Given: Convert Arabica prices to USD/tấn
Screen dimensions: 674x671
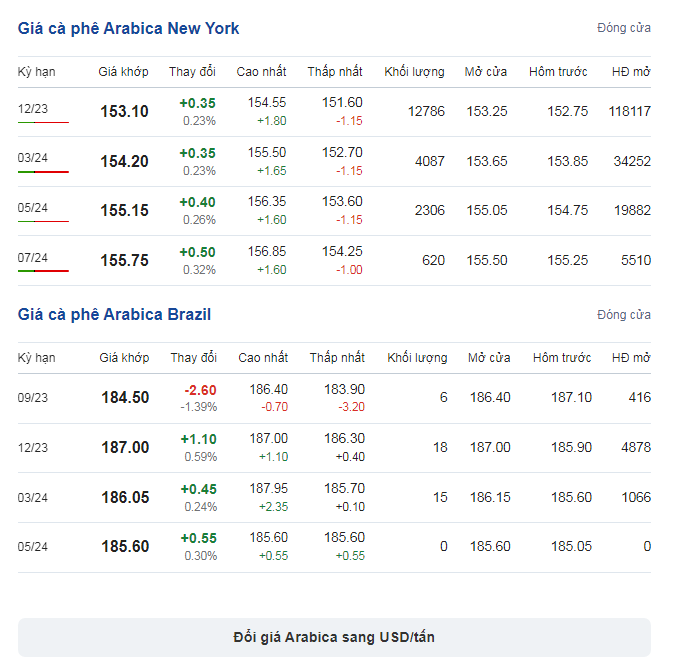Looking at the screenshot, I should 334,637.
